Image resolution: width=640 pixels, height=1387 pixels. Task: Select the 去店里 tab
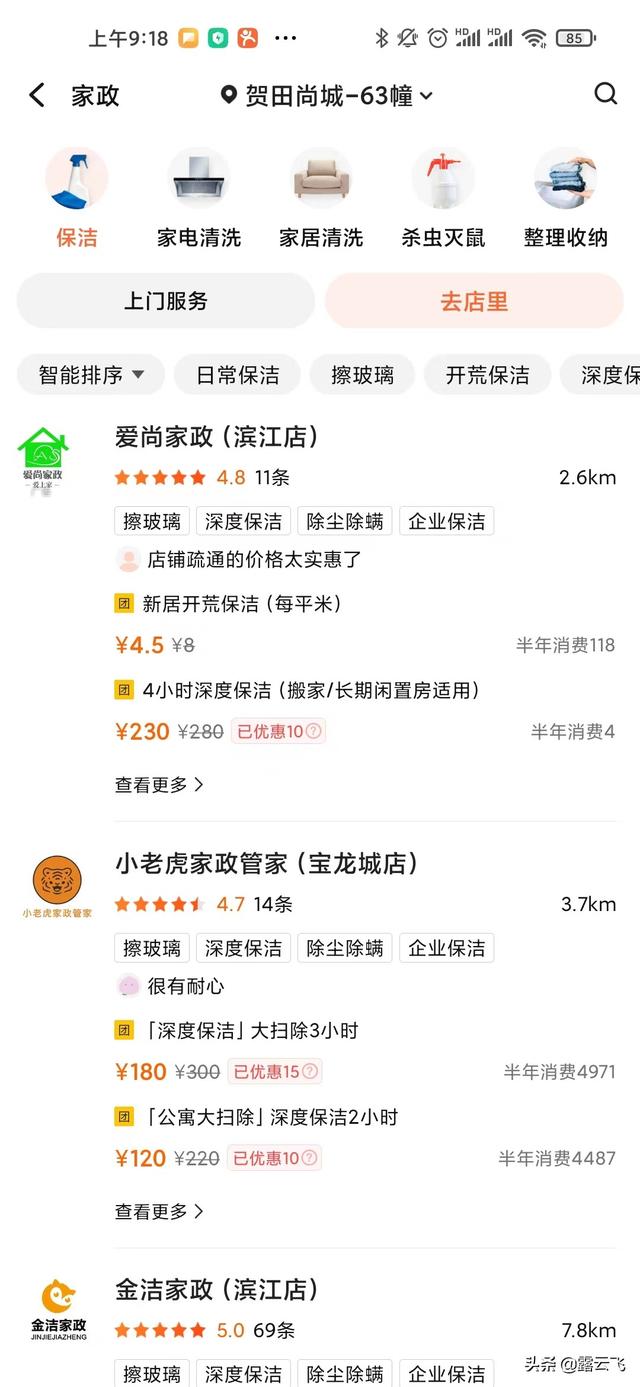(474, 301)
